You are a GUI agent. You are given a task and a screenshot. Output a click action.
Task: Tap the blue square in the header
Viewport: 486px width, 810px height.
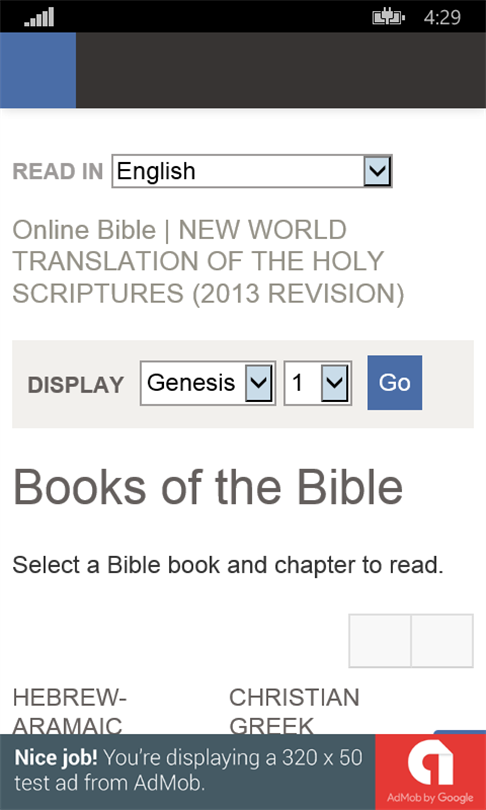[x=38, y=70]
